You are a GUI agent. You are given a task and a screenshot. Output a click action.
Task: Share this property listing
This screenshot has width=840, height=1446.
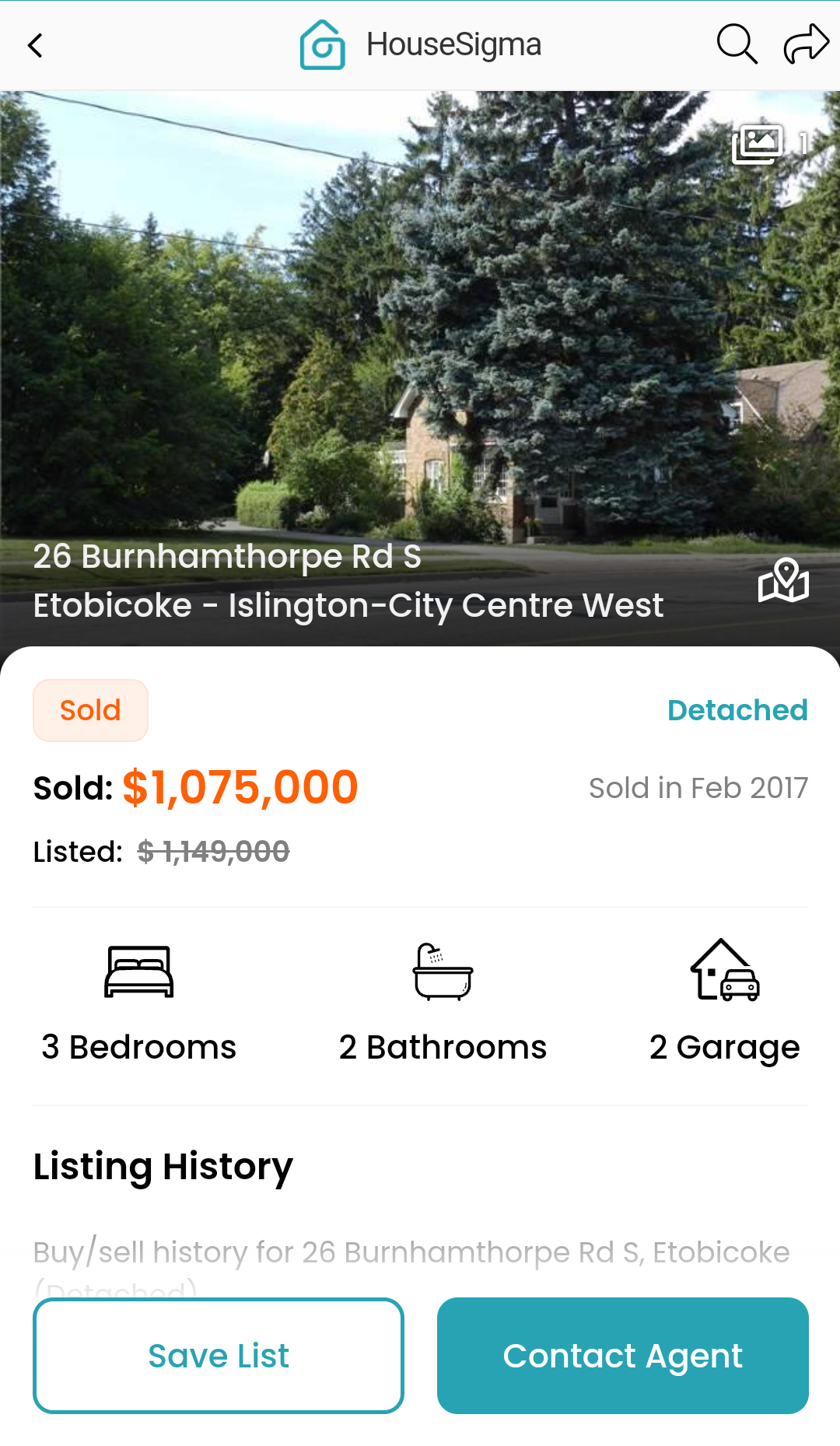point(806,44)
